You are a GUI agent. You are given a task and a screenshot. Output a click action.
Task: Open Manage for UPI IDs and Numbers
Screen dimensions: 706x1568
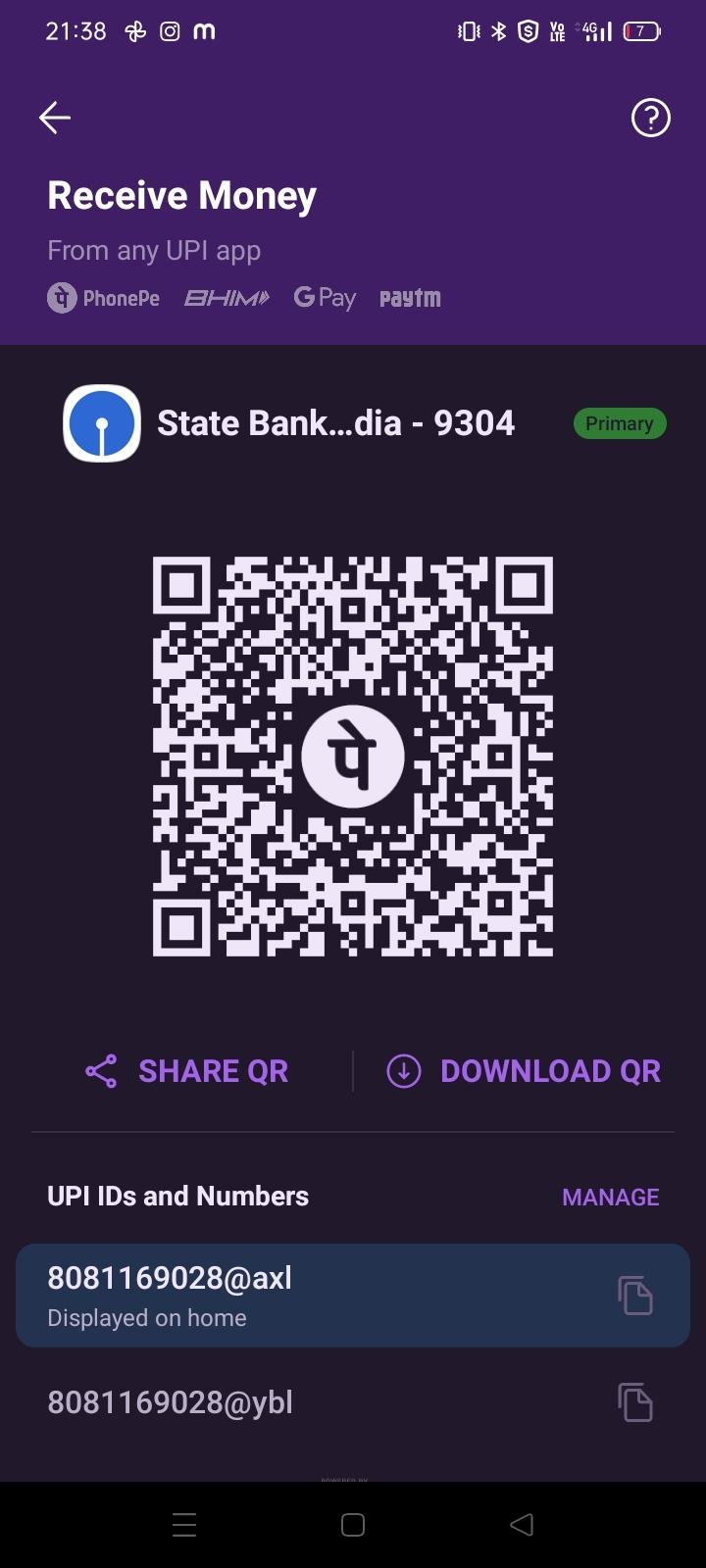610,1197
